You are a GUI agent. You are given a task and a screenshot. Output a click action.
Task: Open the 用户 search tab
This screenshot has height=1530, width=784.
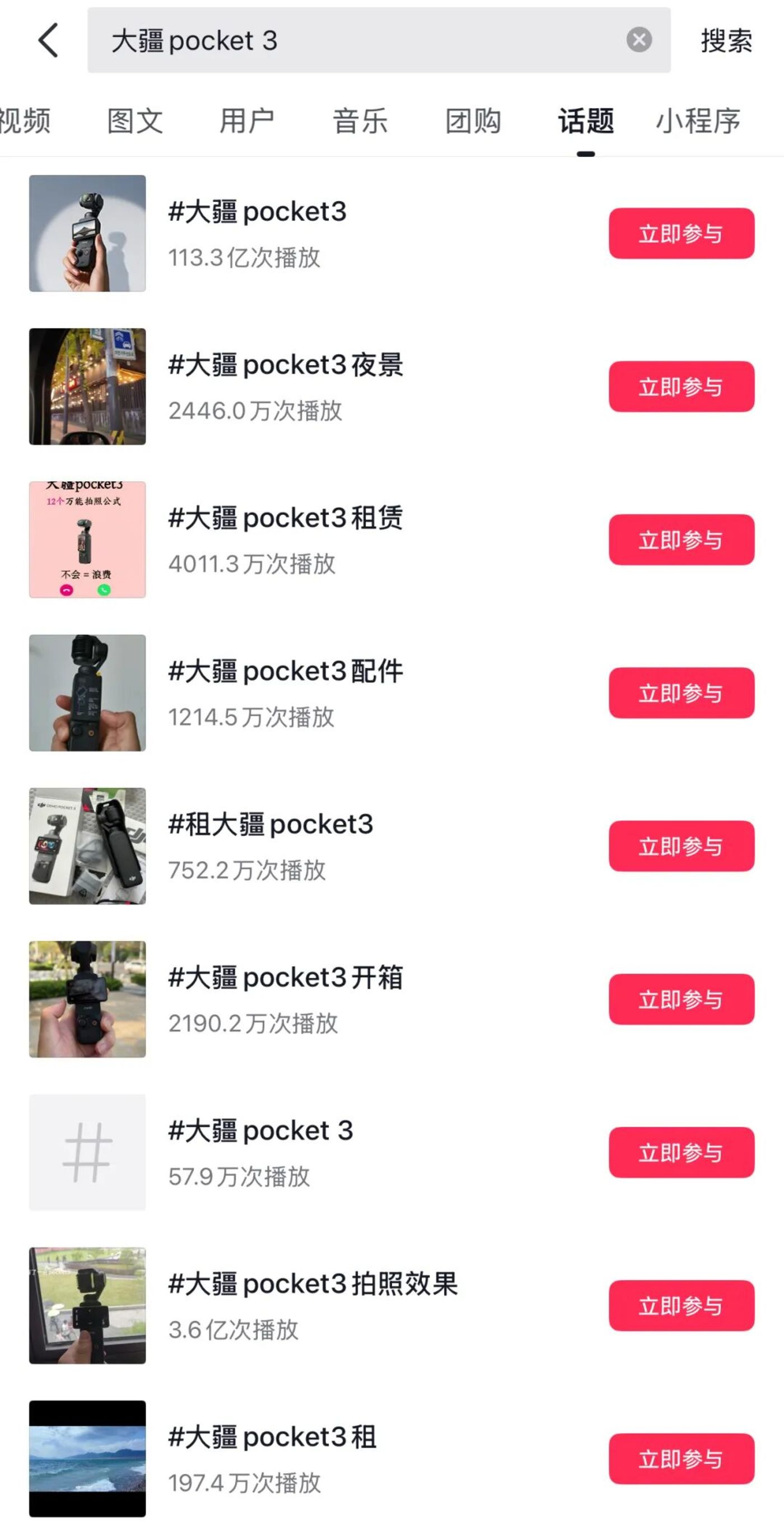pyautogui.click(x=247, y=120)
